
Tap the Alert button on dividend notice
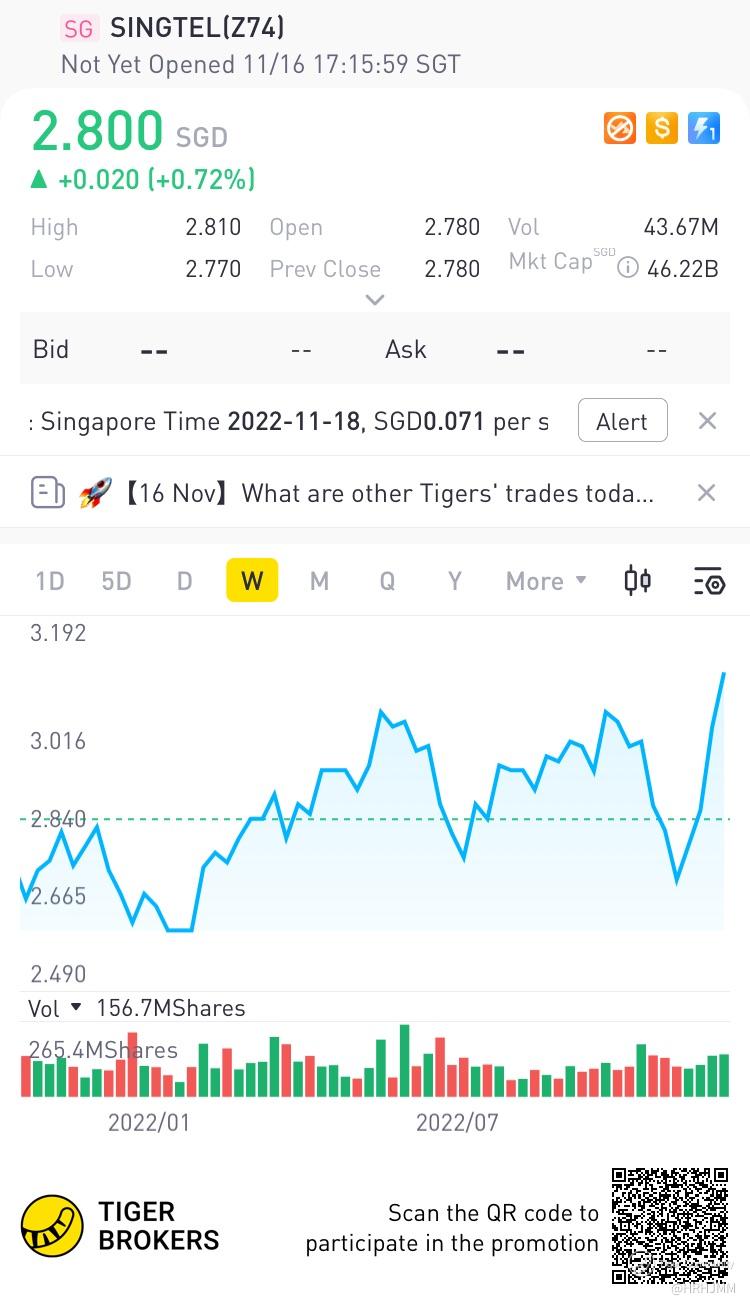click(x=622, y=422)
